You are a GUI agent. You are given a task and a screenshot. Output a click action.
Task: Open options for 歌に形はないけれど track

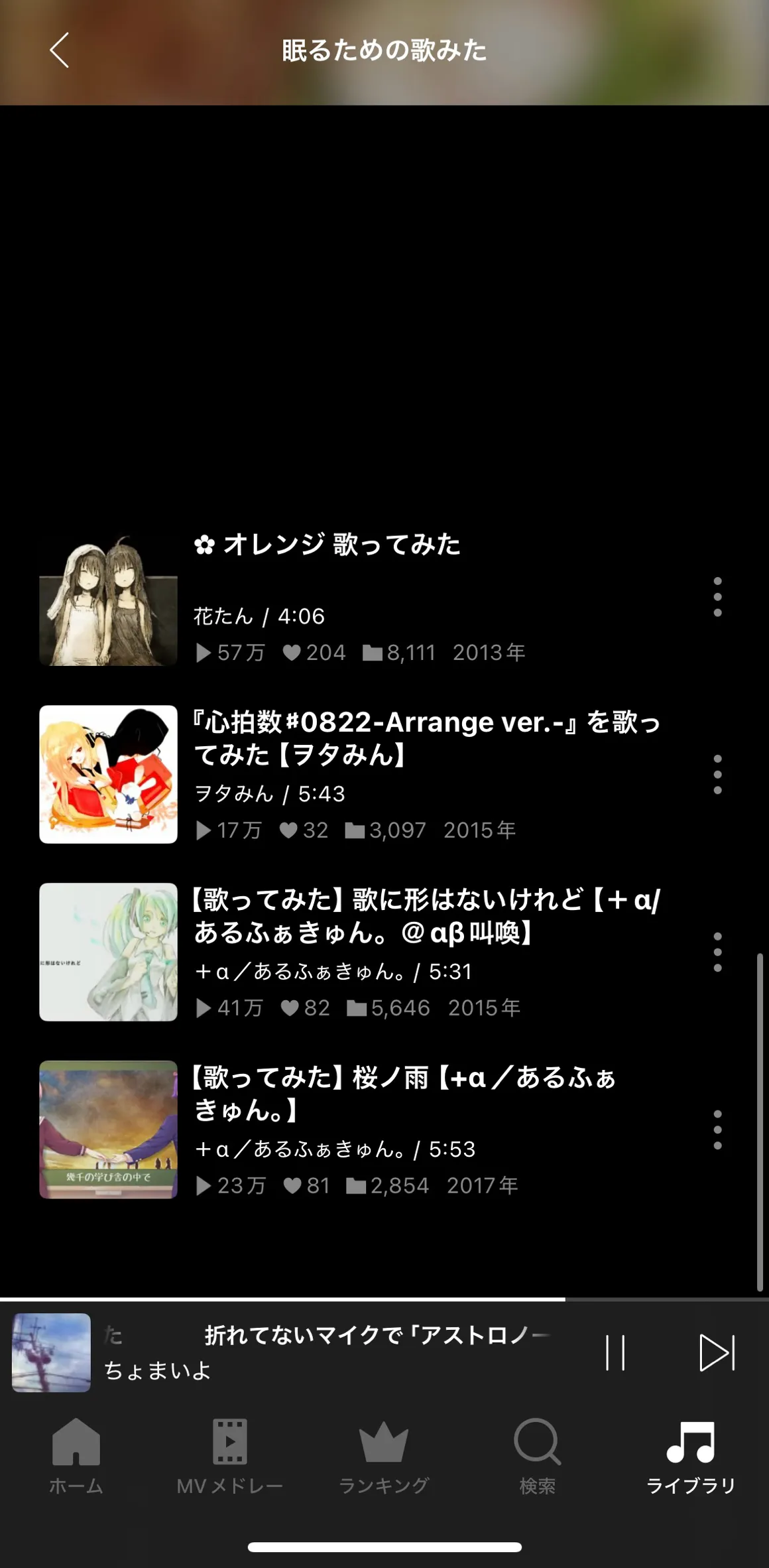click(717, 952)
